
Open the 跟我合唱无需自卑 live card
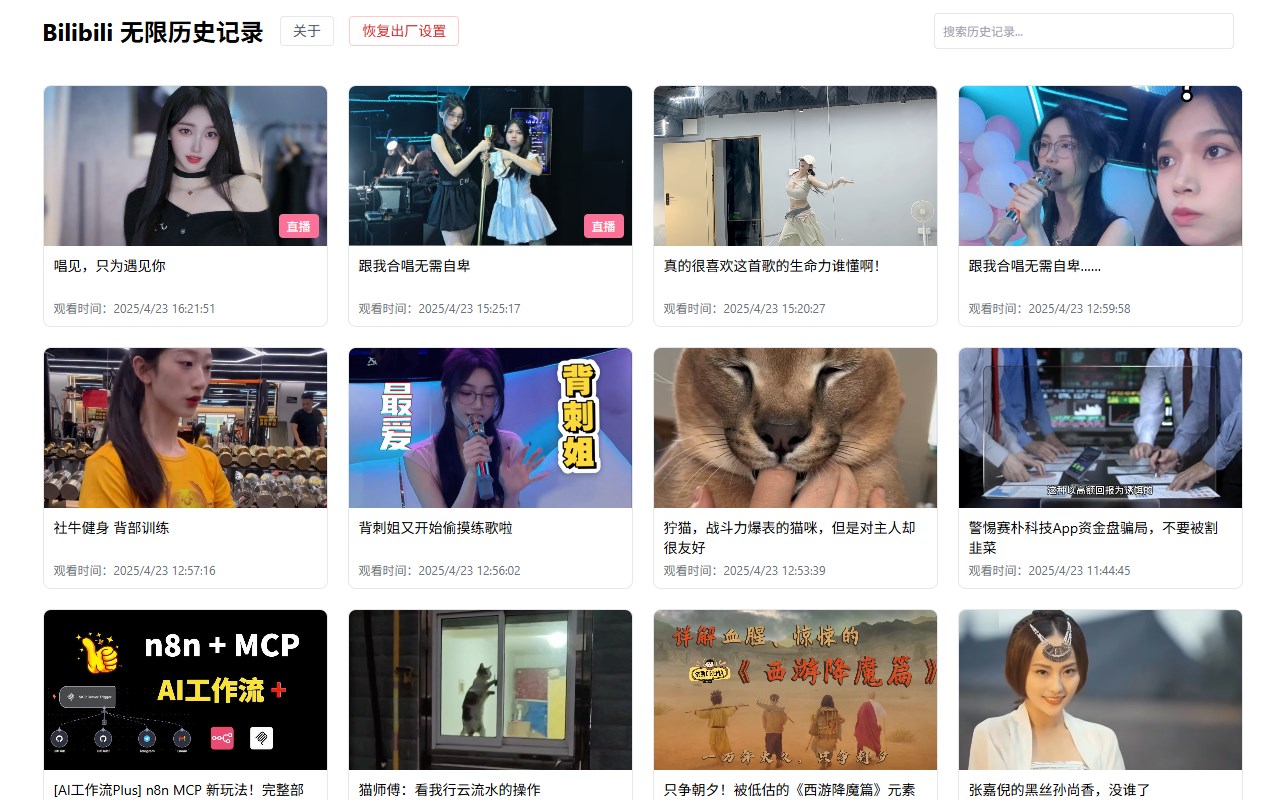490,166
